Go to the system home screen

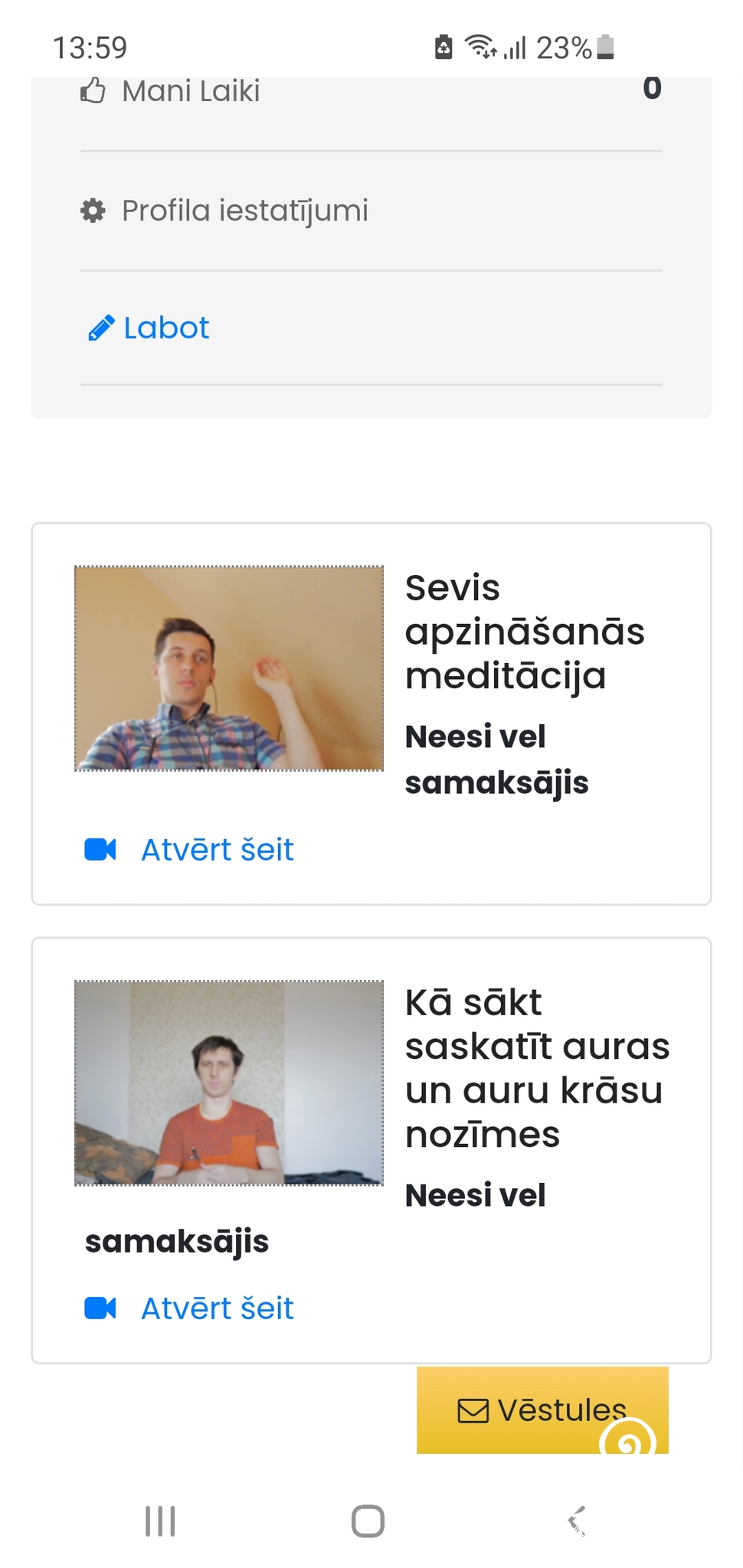click(x=368, y=1521)
